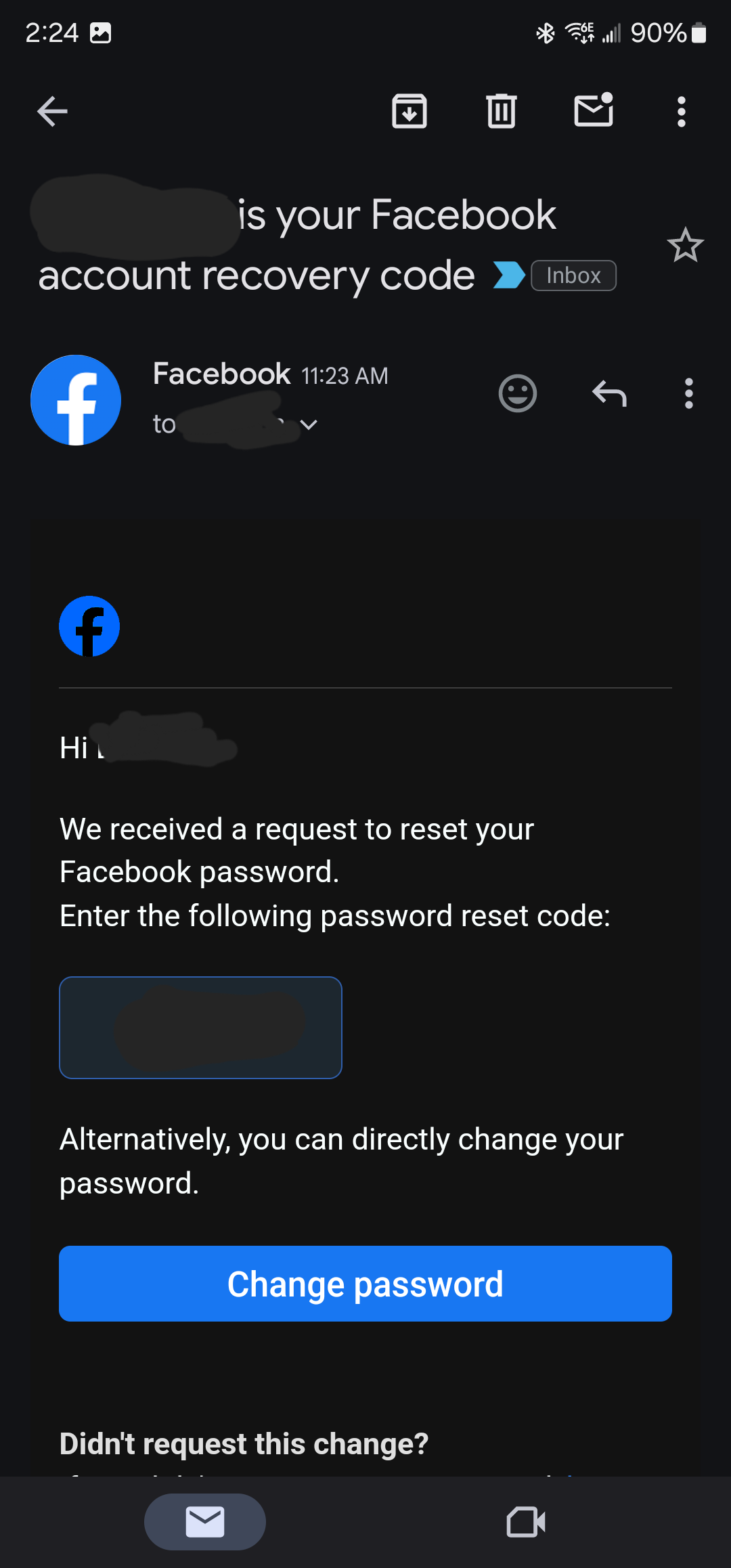Open Facebook sender profile picture

76,400
